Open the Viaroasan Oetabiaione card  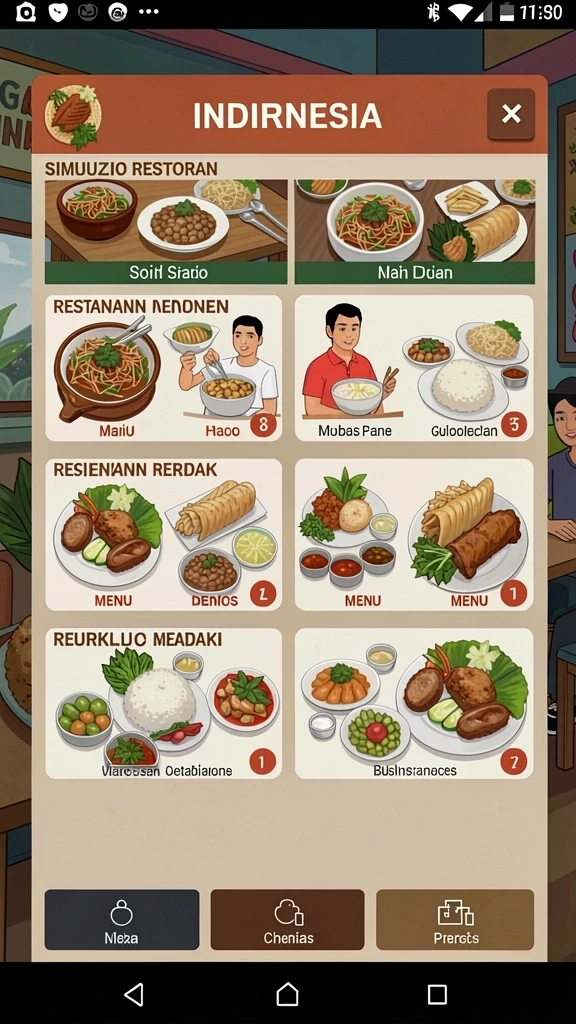click(x=163, y=703)
